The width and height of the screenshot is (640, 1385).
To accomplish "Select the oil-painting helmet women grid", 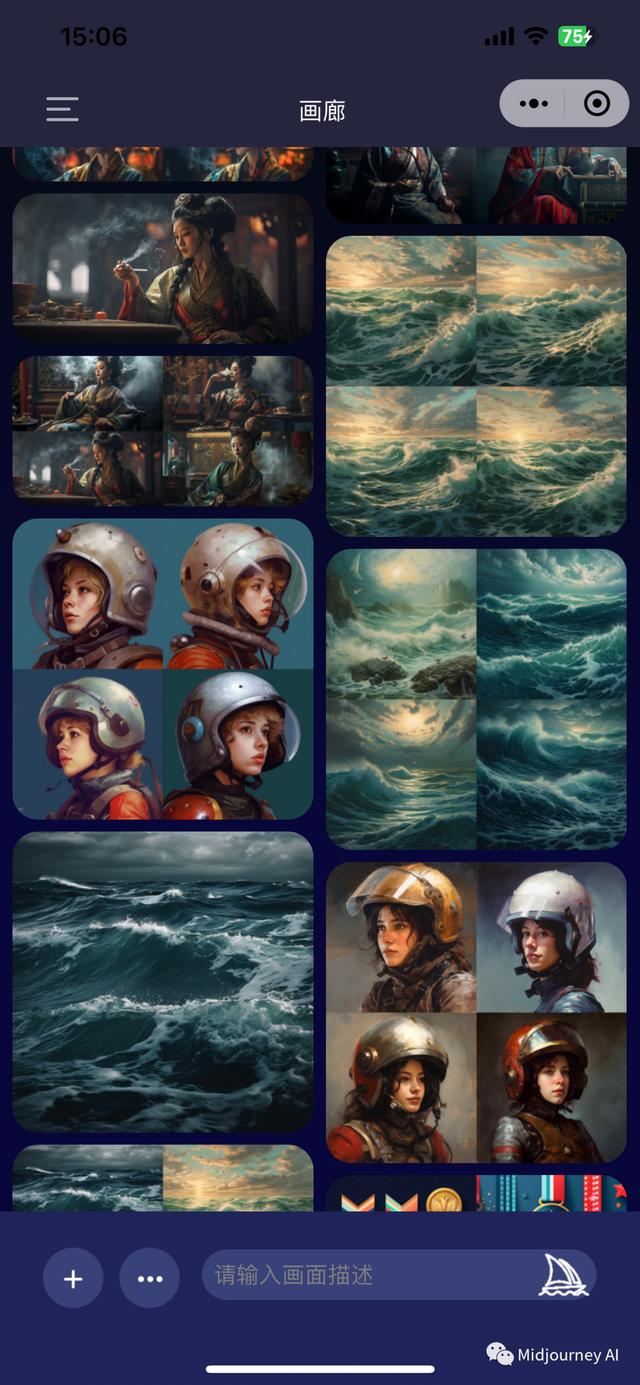I will pos(476,1012).
